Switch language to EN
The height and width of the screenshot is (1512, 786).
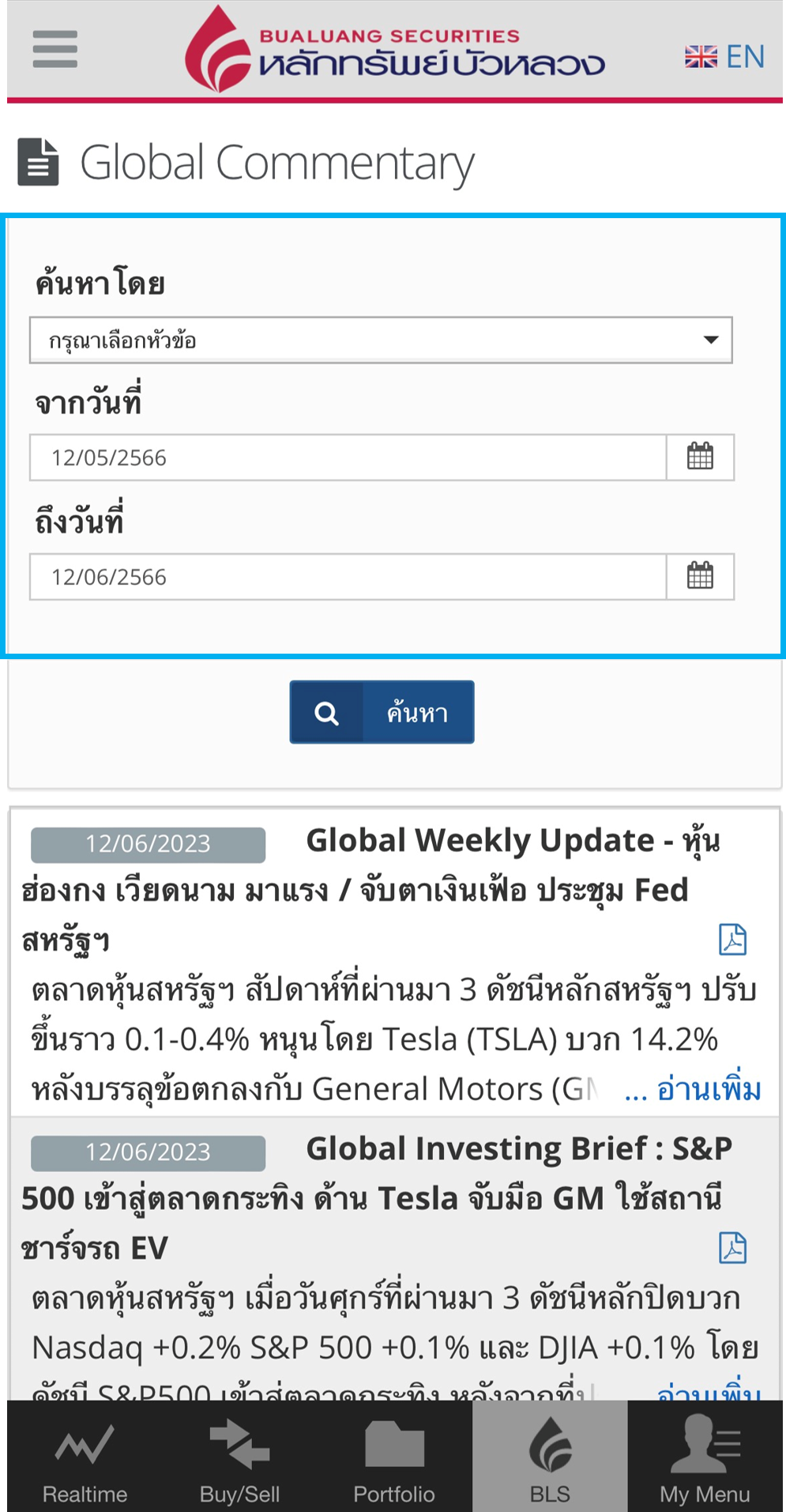click(x=724, y=57)
